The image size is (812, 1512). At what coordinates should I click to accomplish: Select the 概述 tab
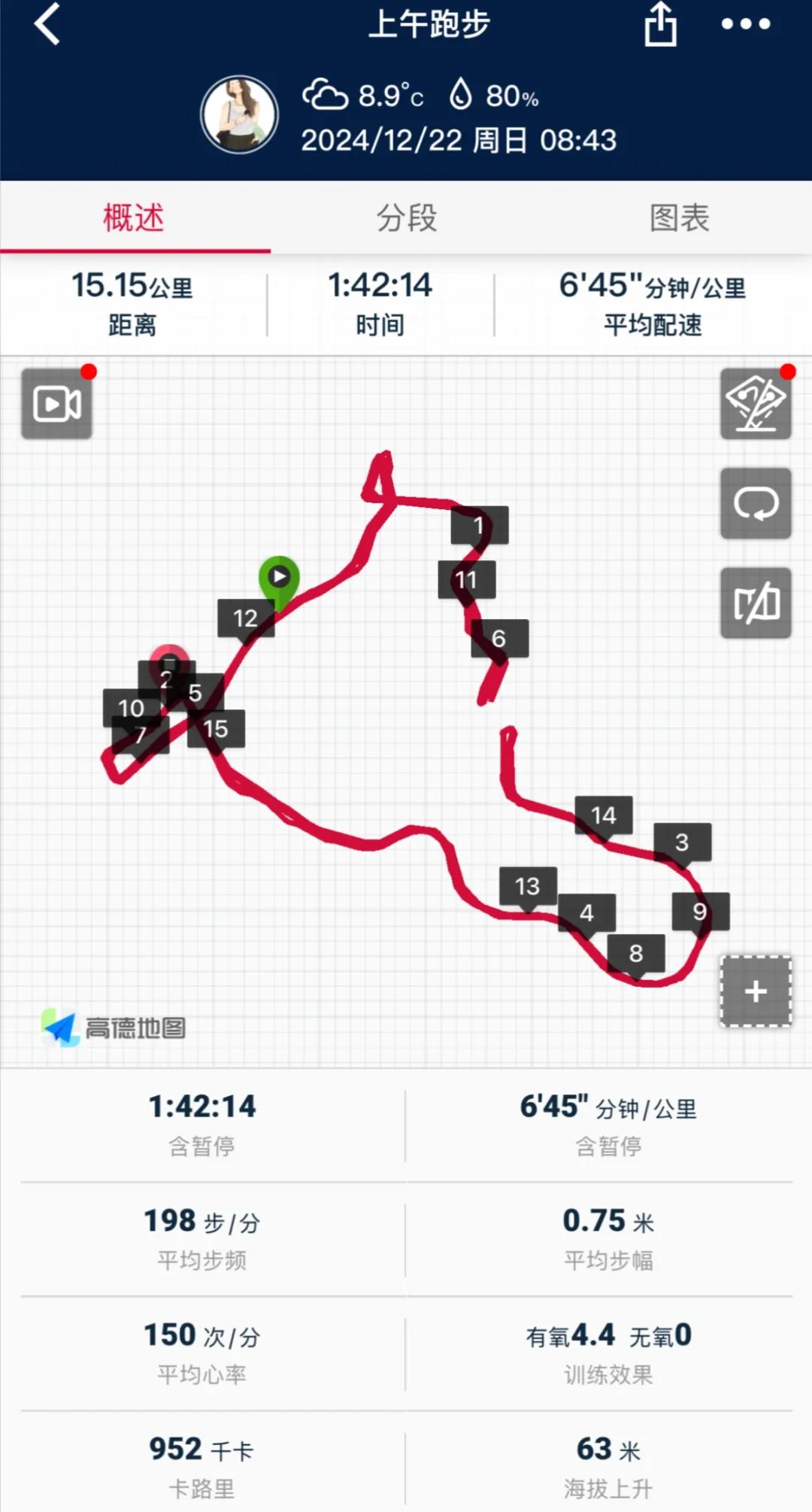(134, 218)
